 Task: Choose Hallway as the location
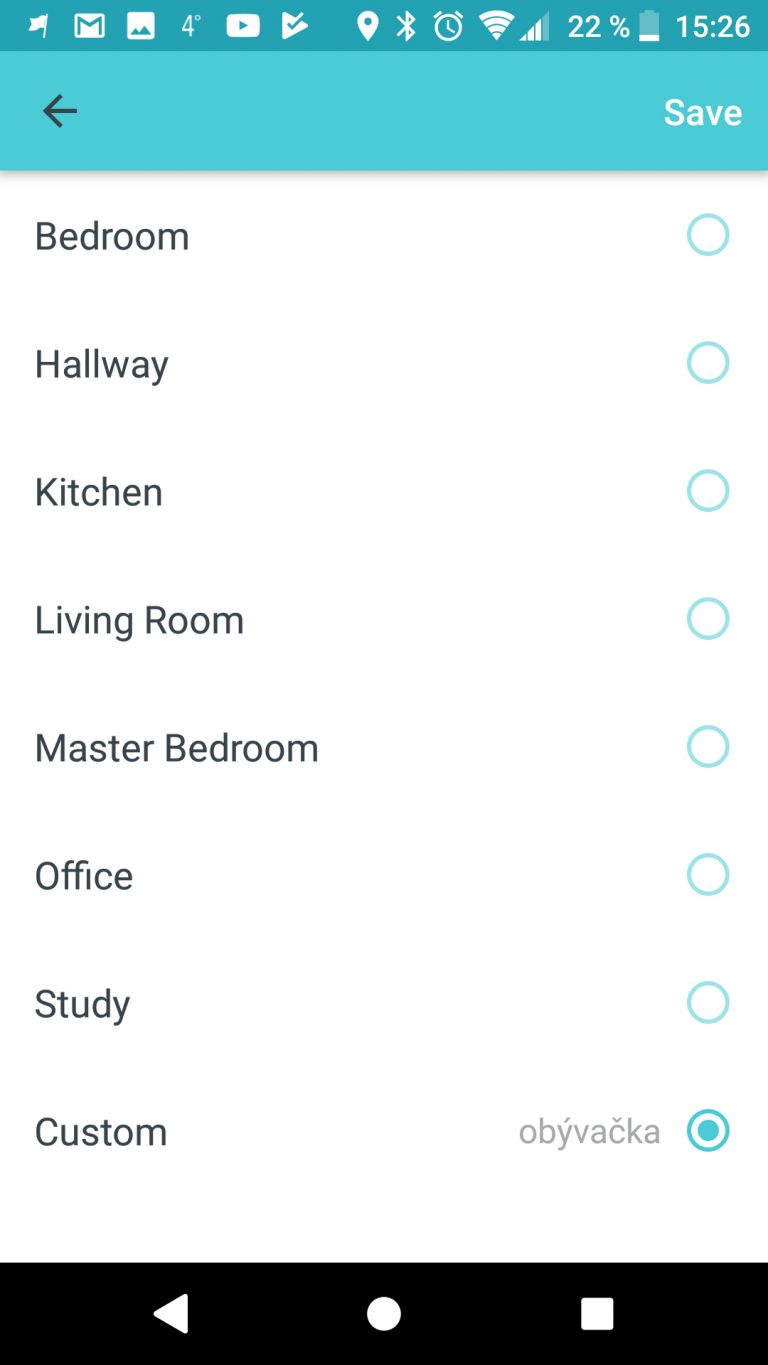tap(384, 363)
